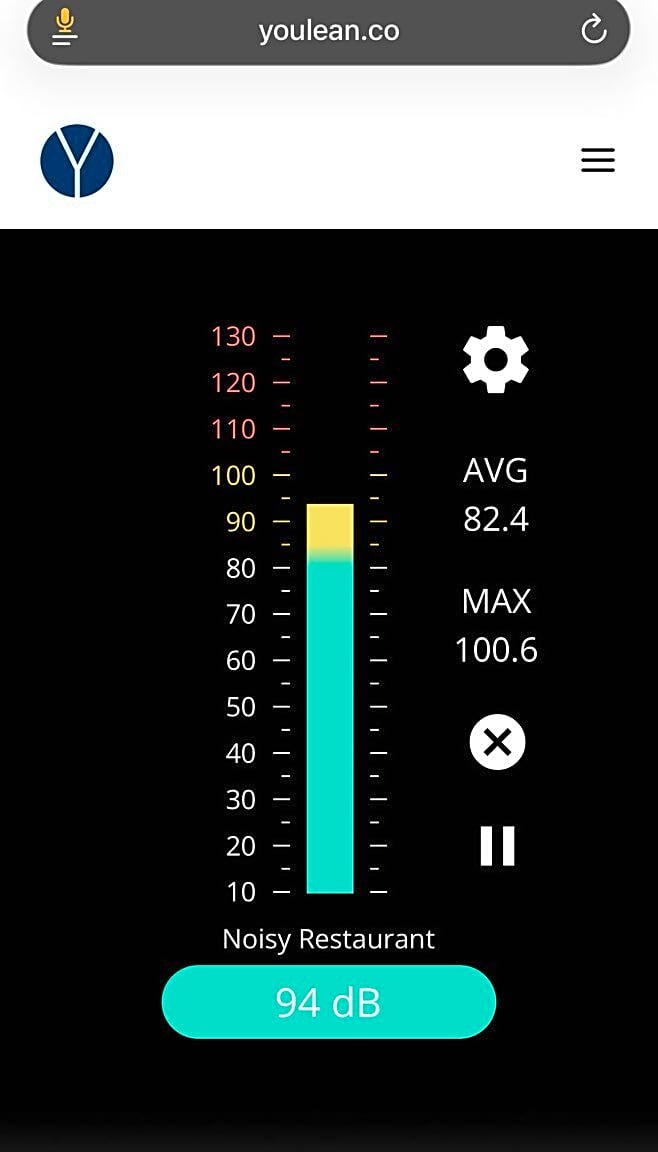The image size is (658, 1152).
Task: Open the settings gear
Action: click(x=496, y=360)
